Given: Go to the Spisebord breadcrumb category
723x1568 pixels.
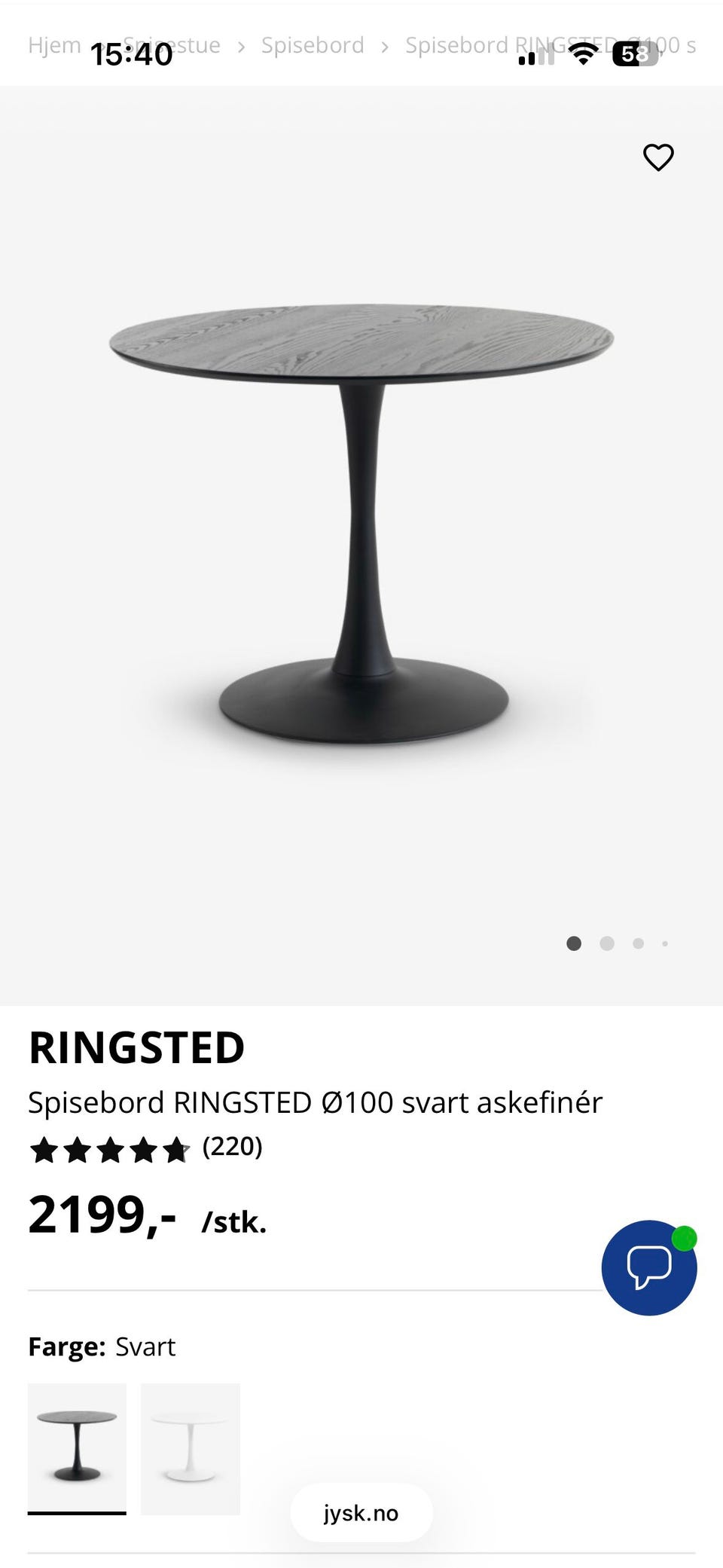Looking at the screenshot, I should coord(313,45).
